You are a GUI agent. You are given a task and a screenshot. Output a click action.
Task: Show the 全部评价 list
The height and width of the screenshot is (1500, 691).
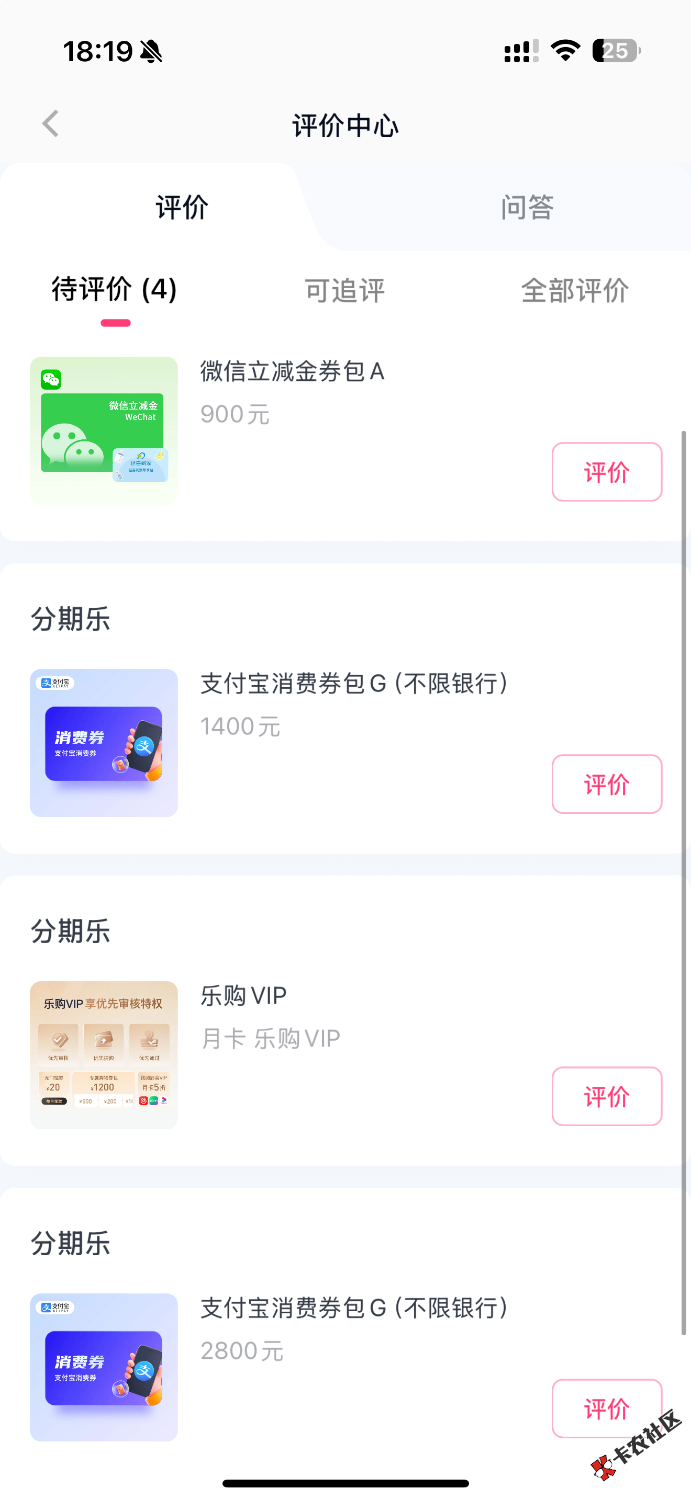click(x=575, y=291)
